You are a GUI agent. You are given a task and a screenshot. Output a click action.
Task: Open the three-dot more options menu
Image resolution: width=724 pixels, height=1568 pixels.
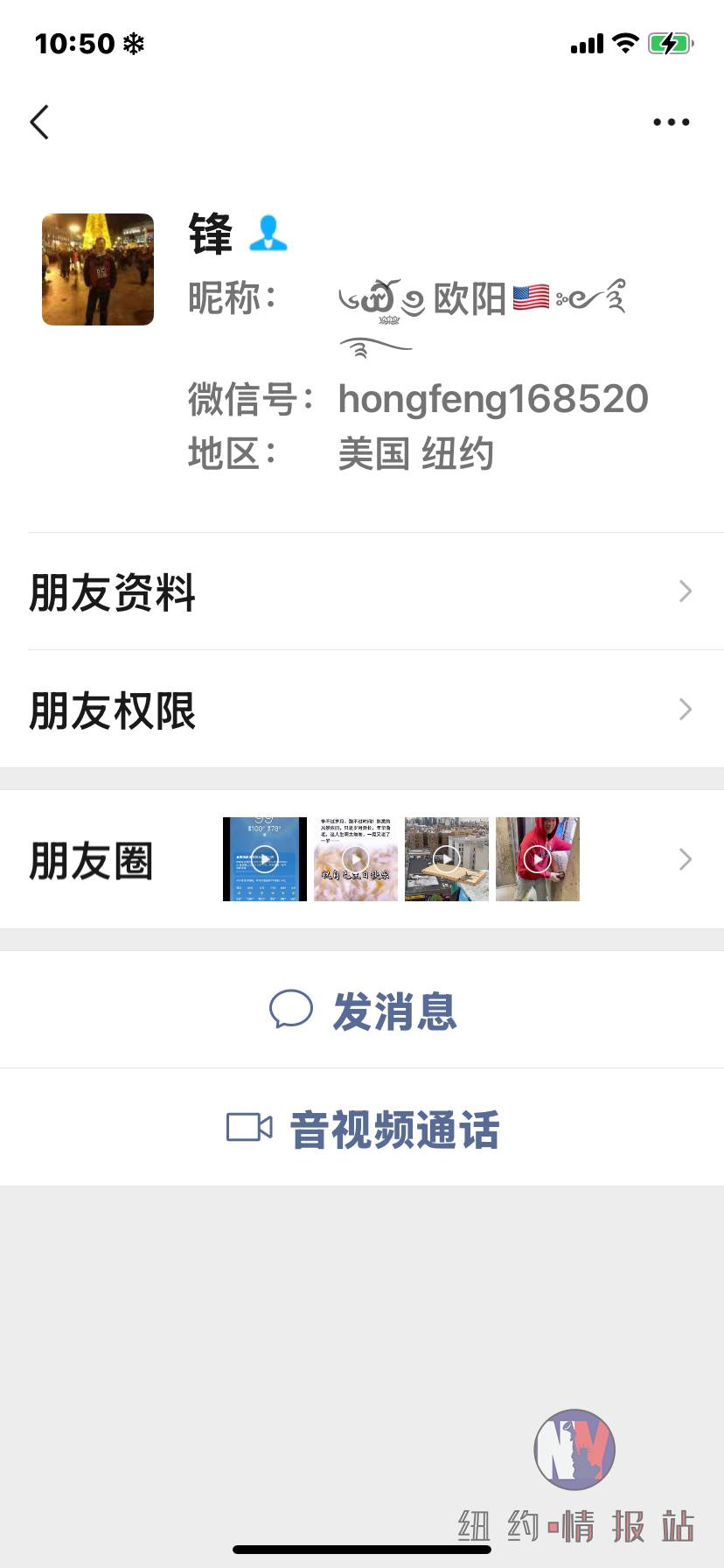tap(671, 122)
